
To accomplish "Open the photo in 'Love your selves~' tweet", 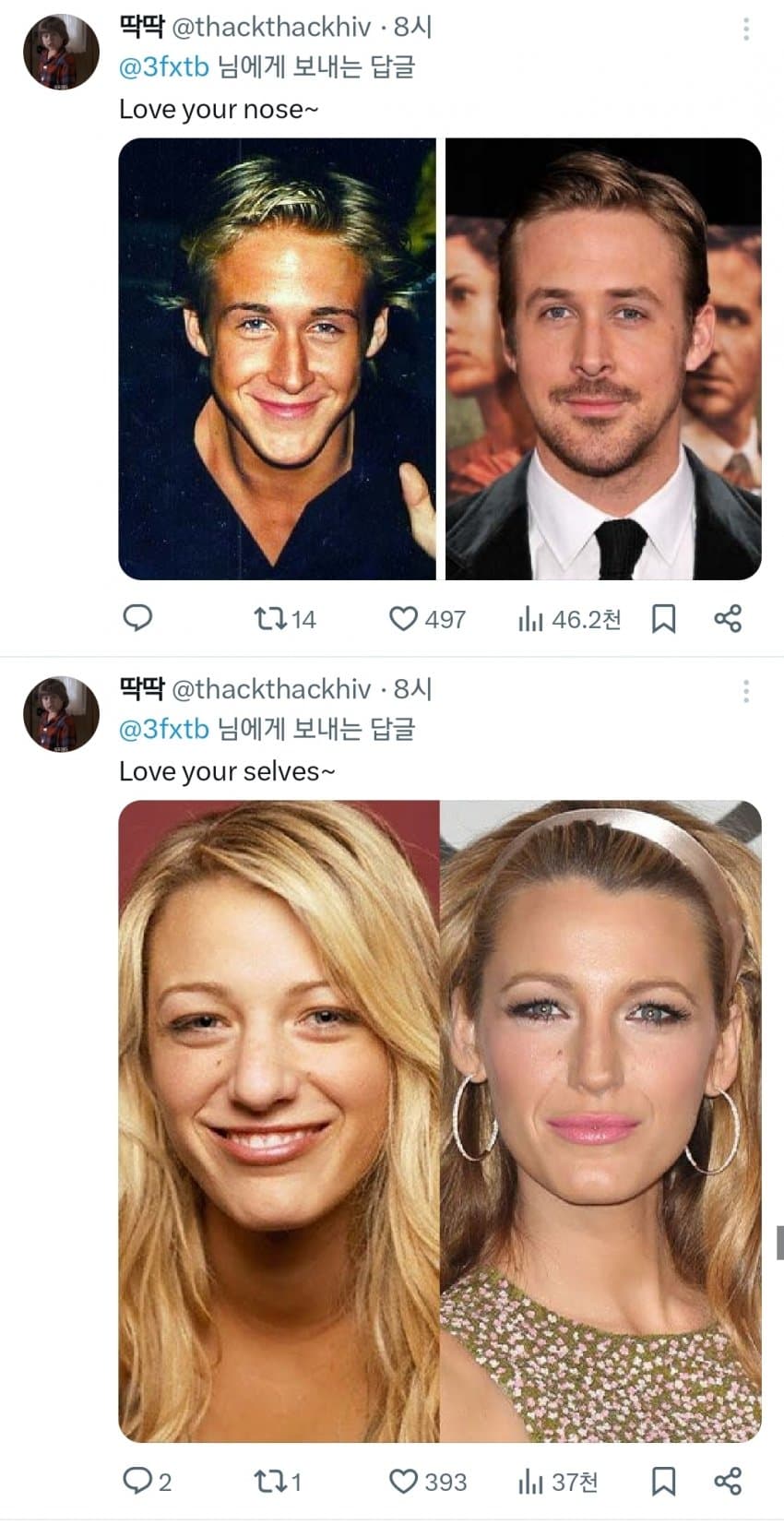I will pyautogui.click(x=440, y=1120).
